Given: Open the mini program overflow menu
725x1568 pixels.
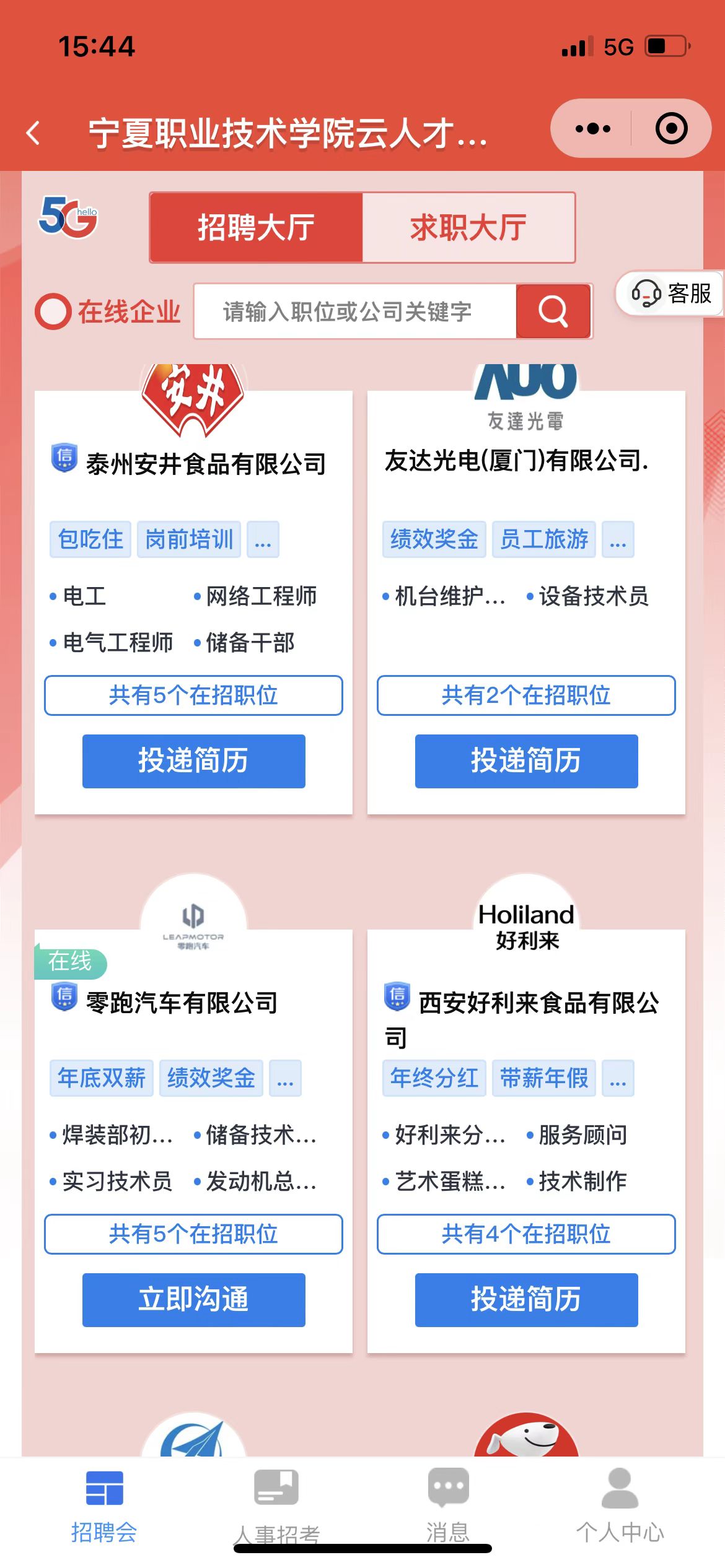Looking at the screenshot, I should click(592, 129).
